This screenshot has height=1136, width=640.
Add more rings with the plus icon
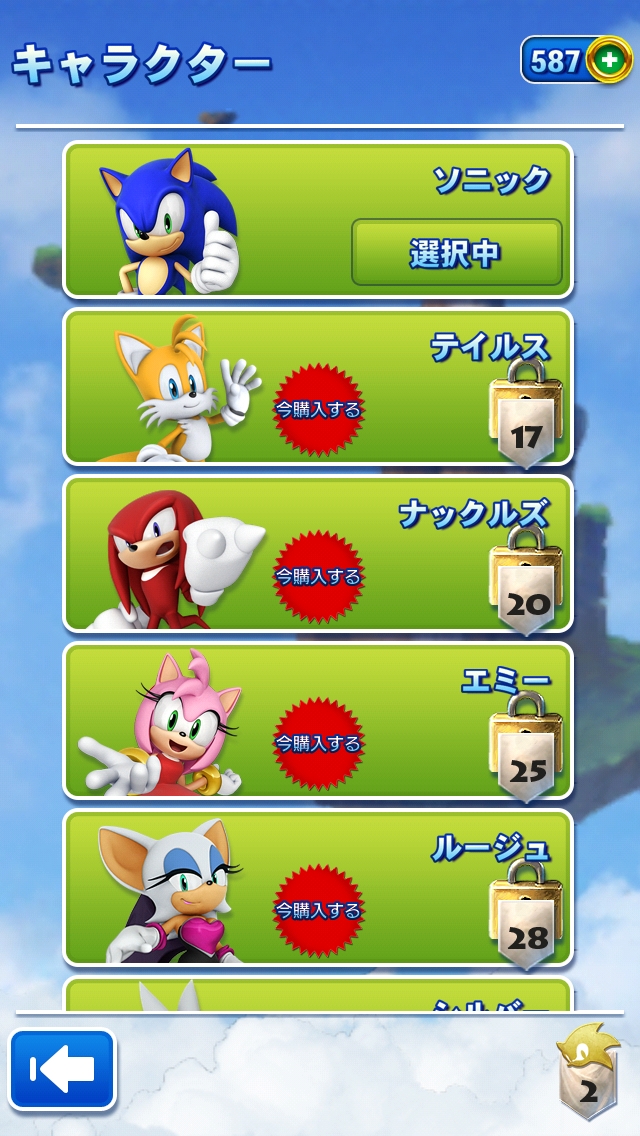607,62
